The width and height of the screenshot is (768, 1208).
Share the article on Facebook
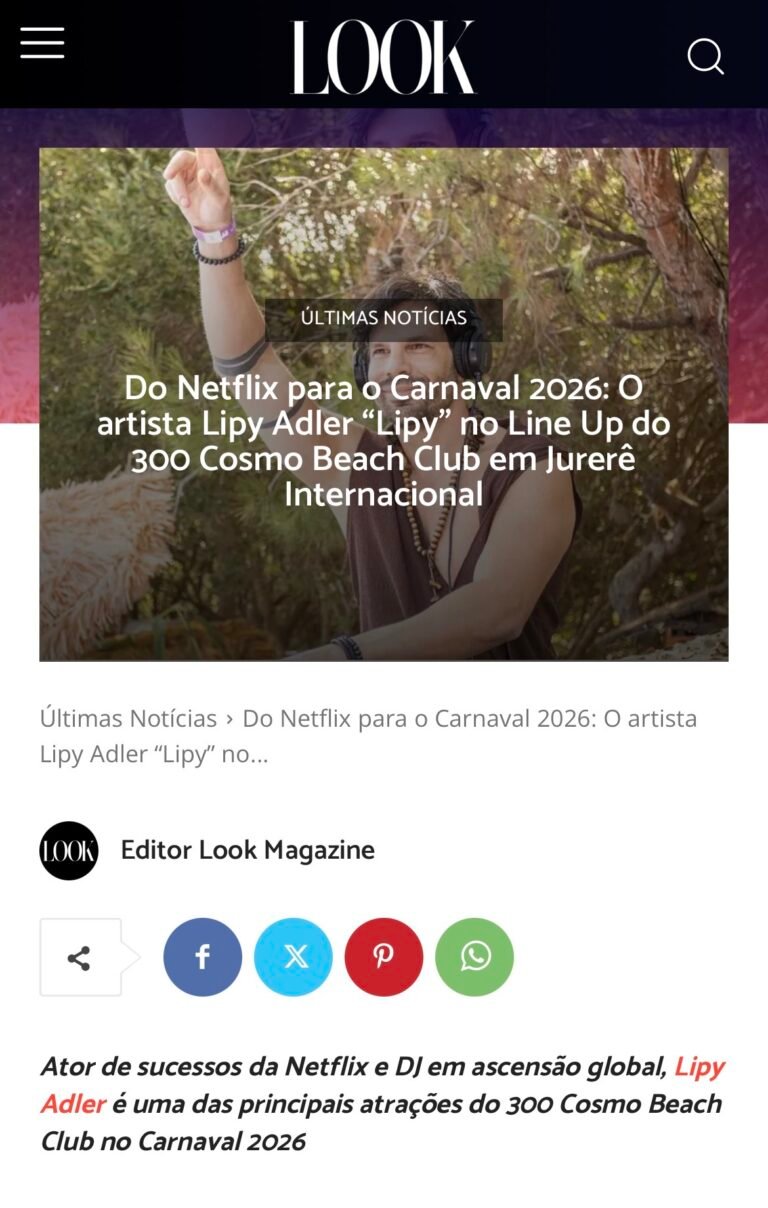tap(203, 958)
